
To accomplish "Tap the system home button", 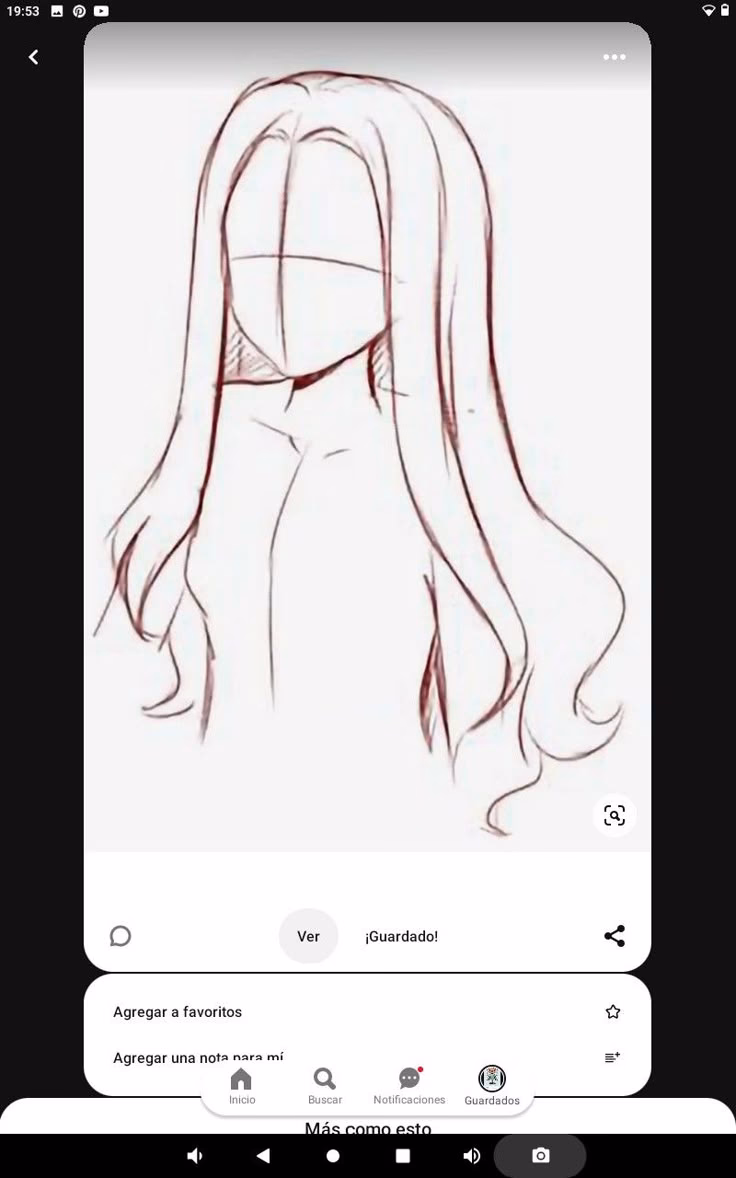I will [333, 1156].
